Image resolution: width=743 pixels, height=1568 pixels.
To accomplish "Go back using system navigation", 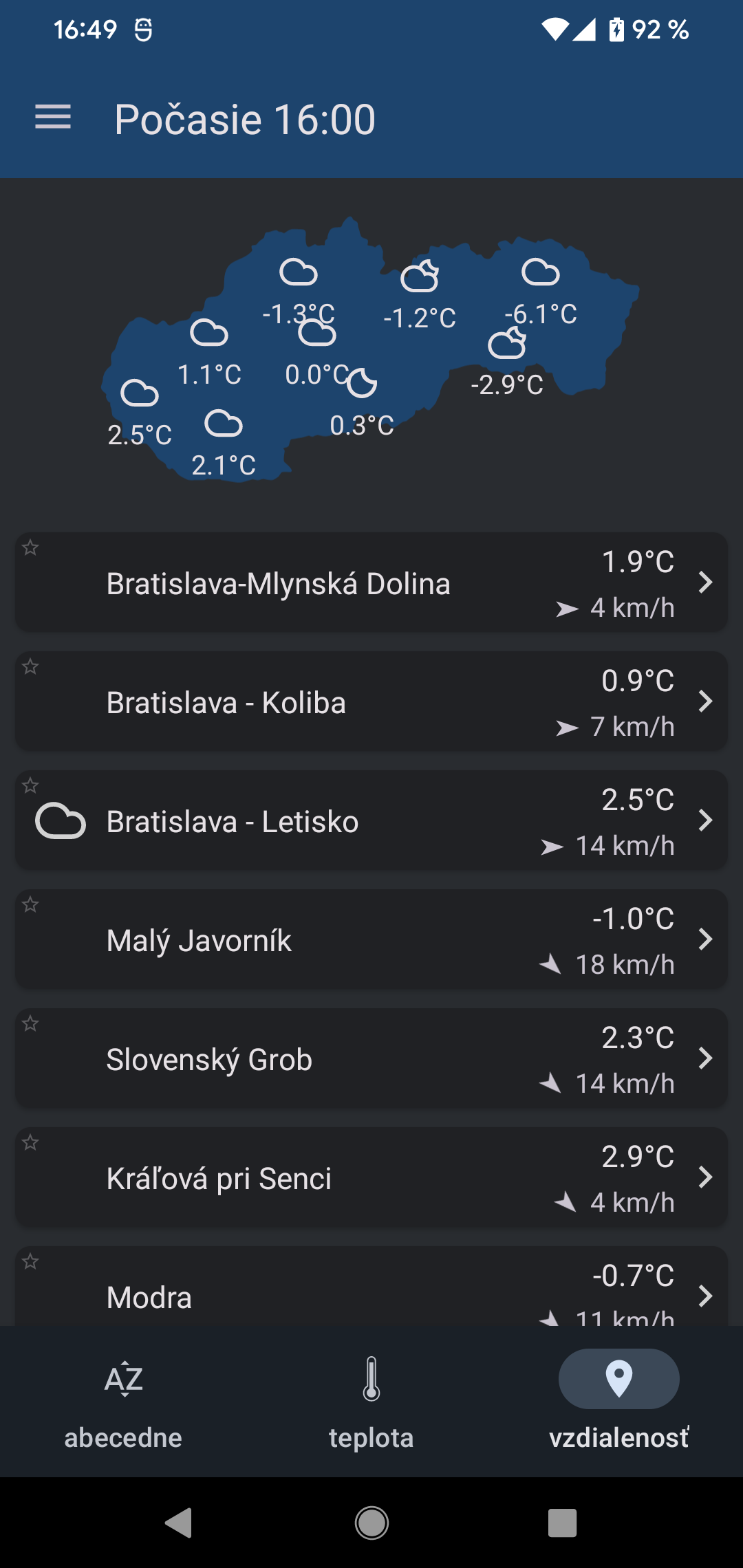I will coord(179,1523).
